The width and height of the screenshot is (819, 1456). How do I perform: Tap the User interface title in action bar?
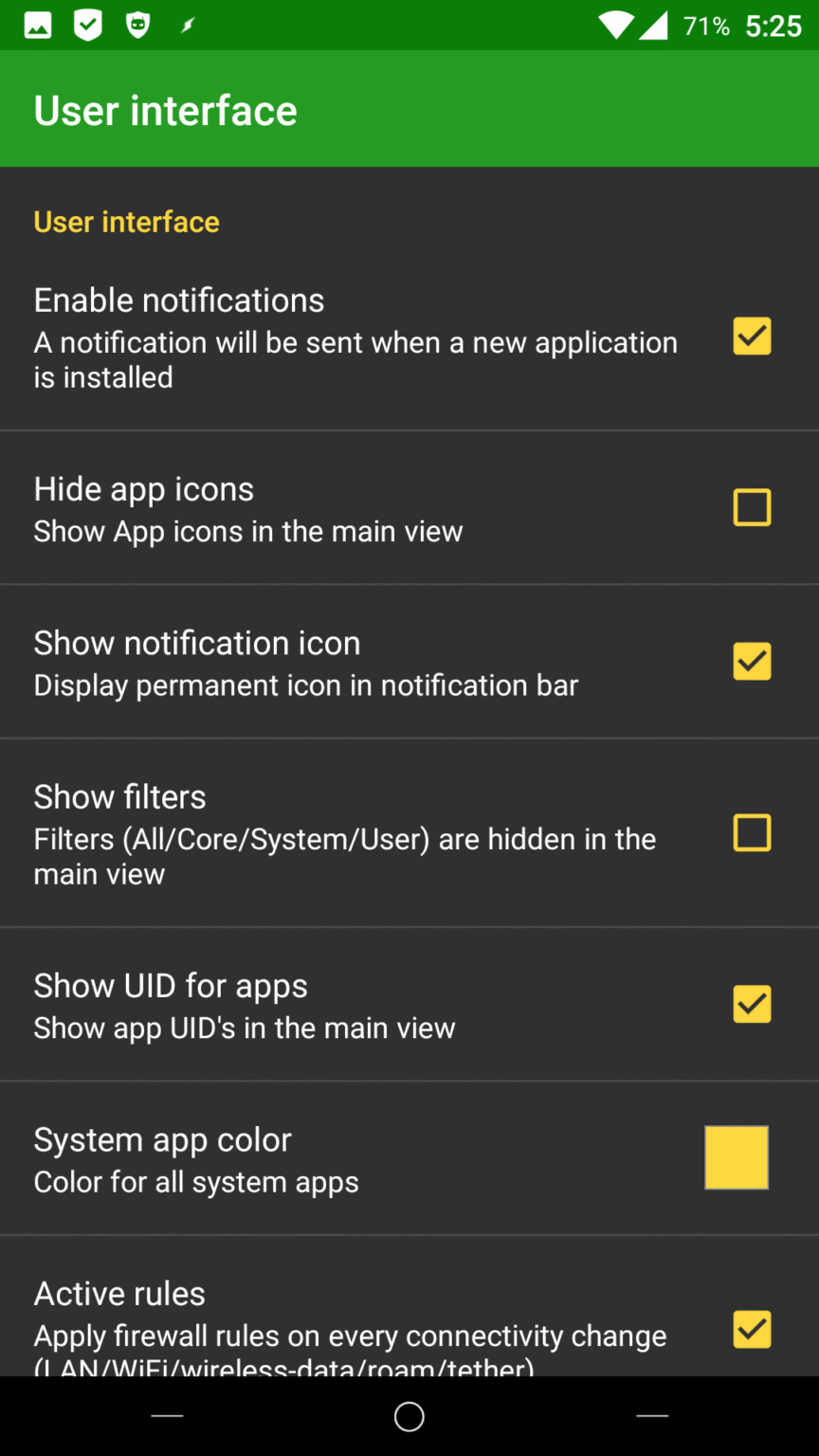pos(165,109)
